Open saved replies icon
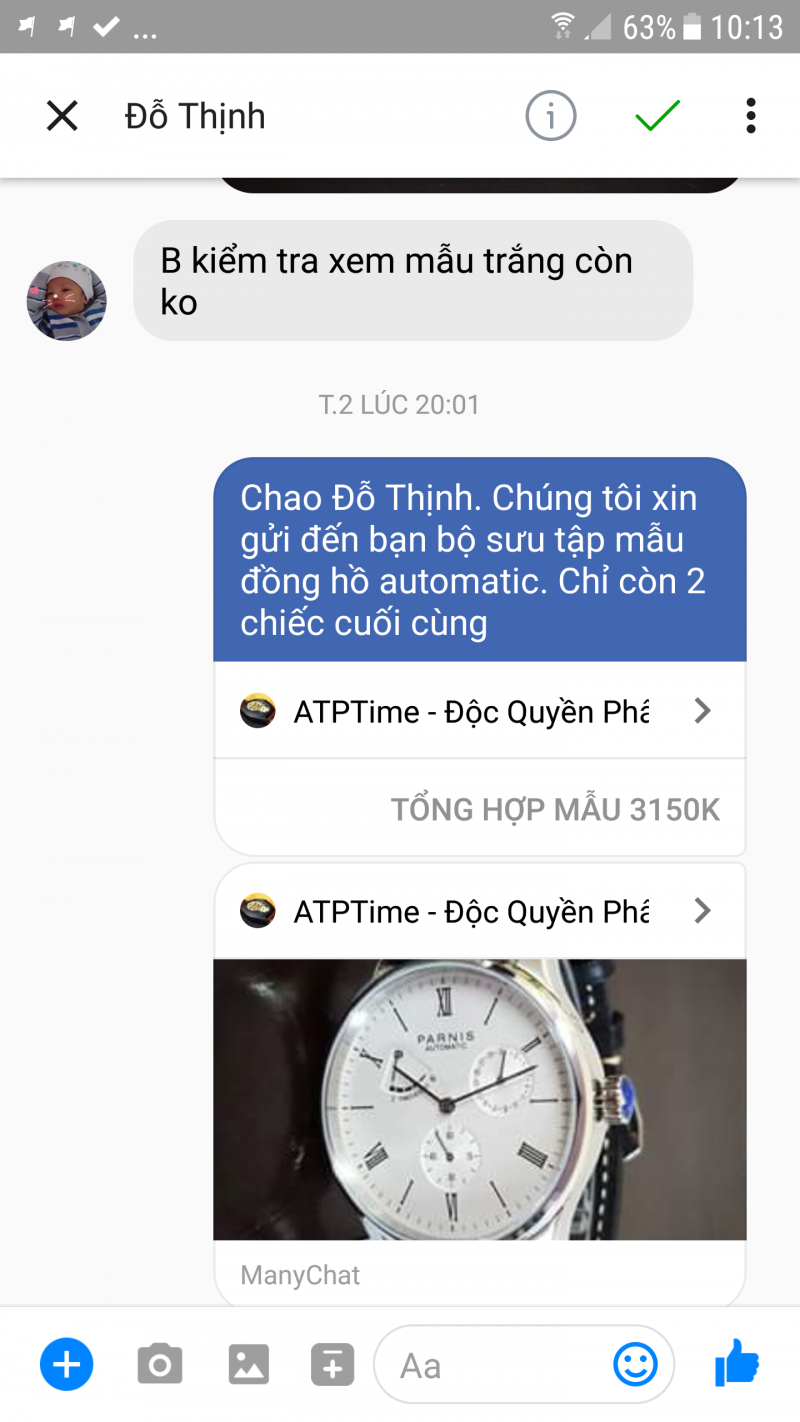This screenshot has height=1422, width=800. click(x=332, y=1364)
